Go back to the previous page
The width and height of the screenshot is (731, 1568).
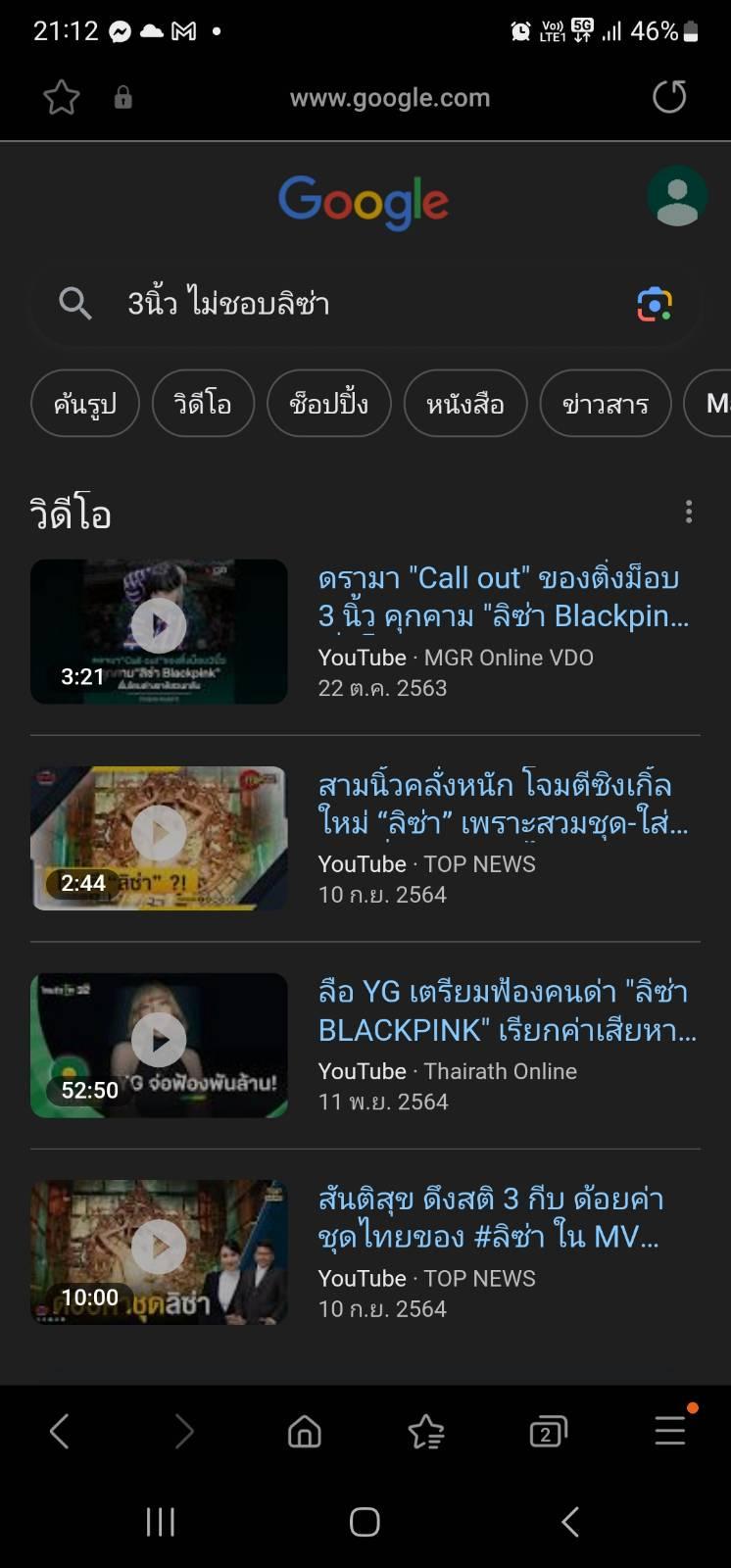60,1432
